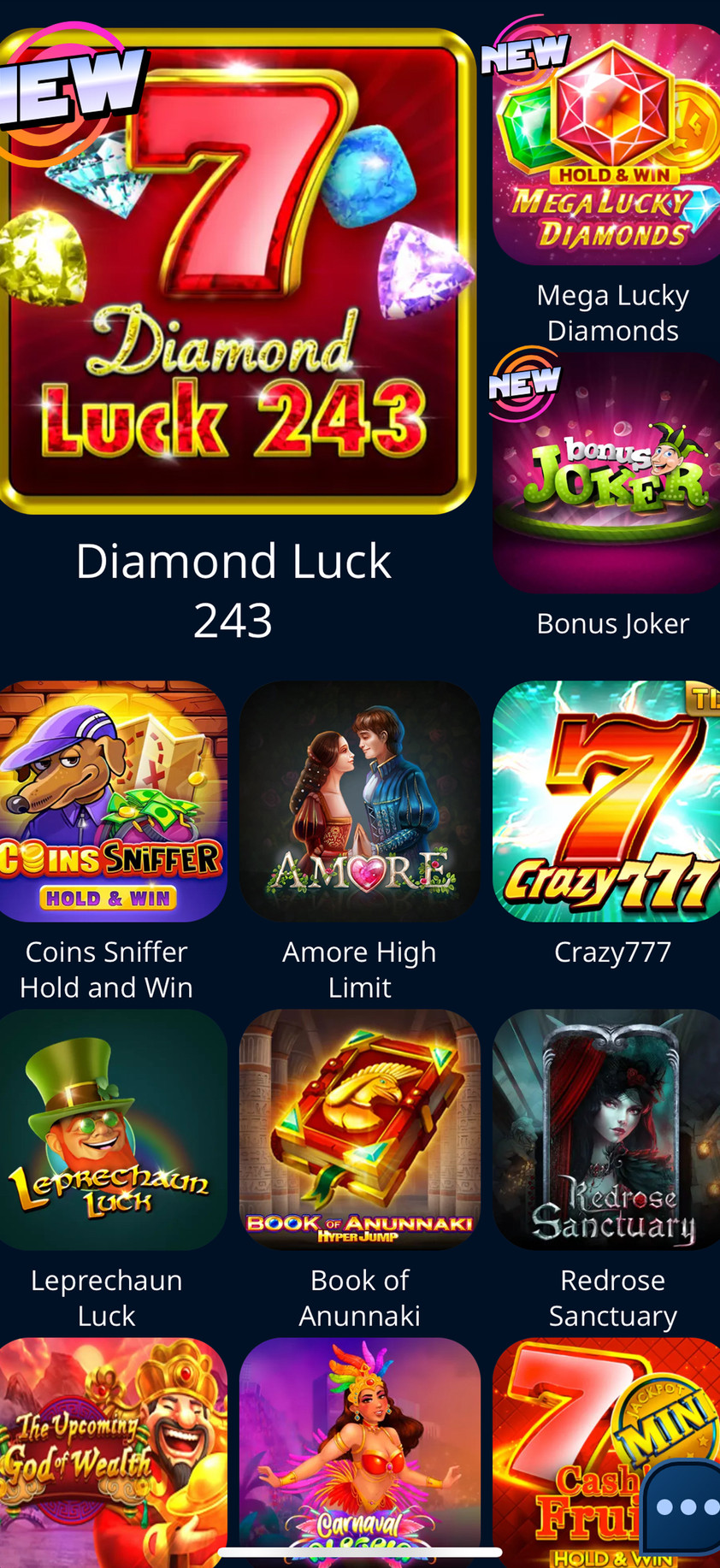Open the Leprechaun Luck game

(x=111, y=1129)
